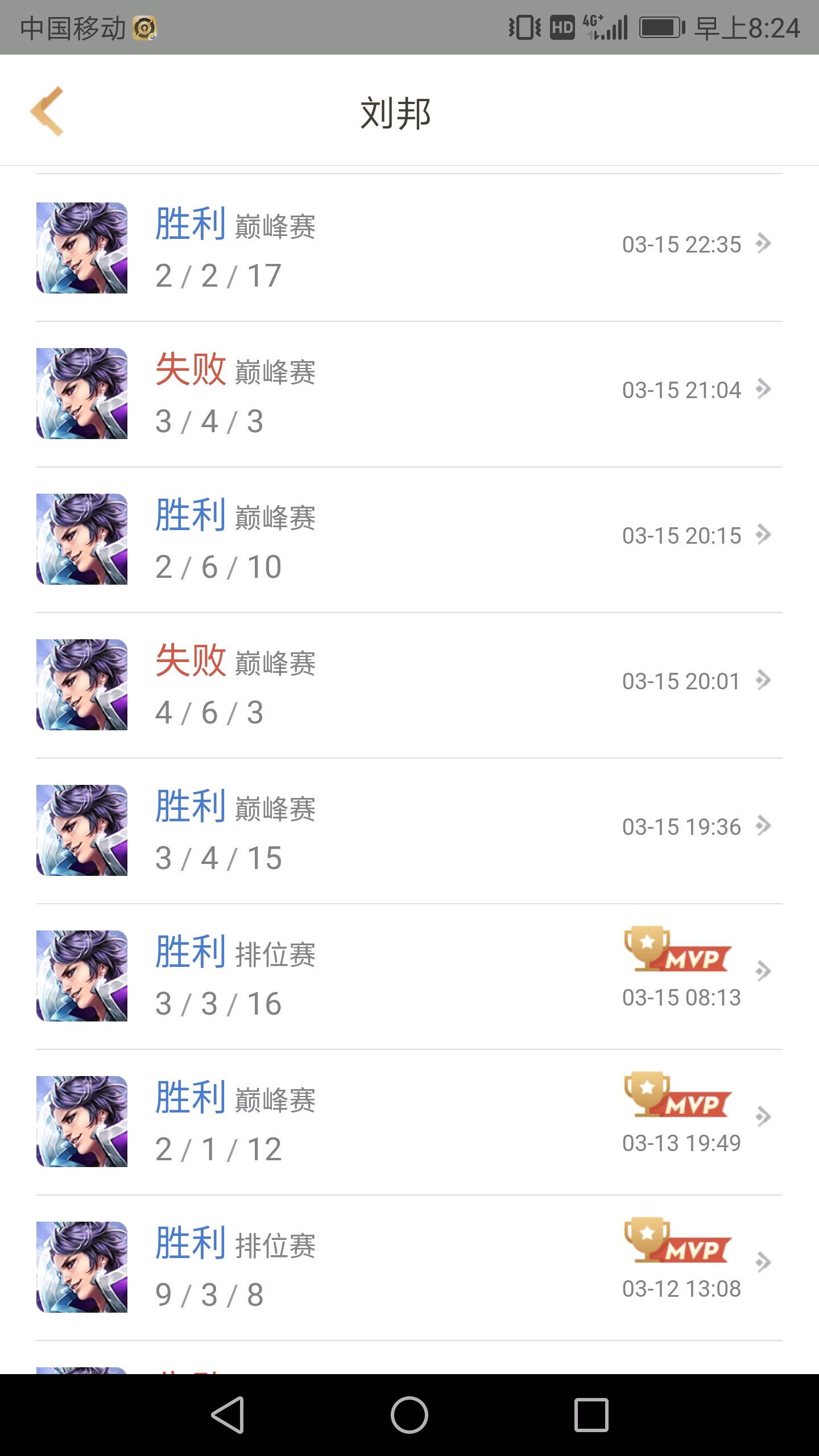View details of the 03-15 20:15 match
Screen dimensions: 819x1456
tap(409, 540)
